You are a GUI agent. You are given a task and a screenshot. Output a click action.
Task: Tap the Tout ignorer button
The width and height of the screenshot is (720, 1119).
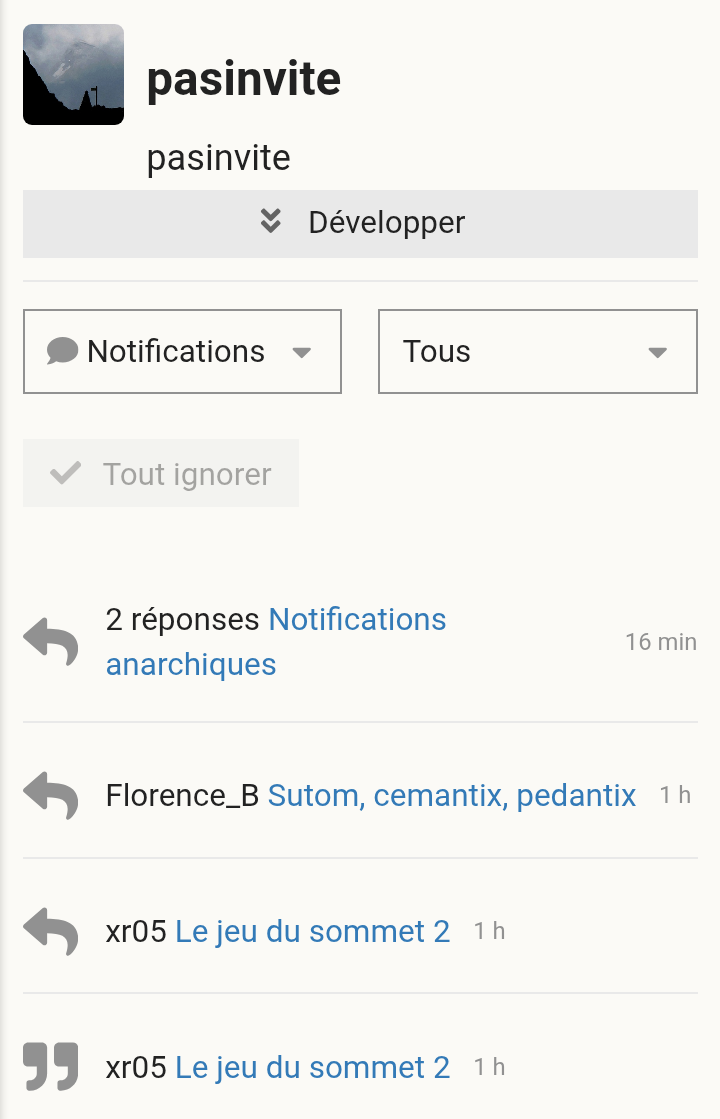[x=161, y=474]
